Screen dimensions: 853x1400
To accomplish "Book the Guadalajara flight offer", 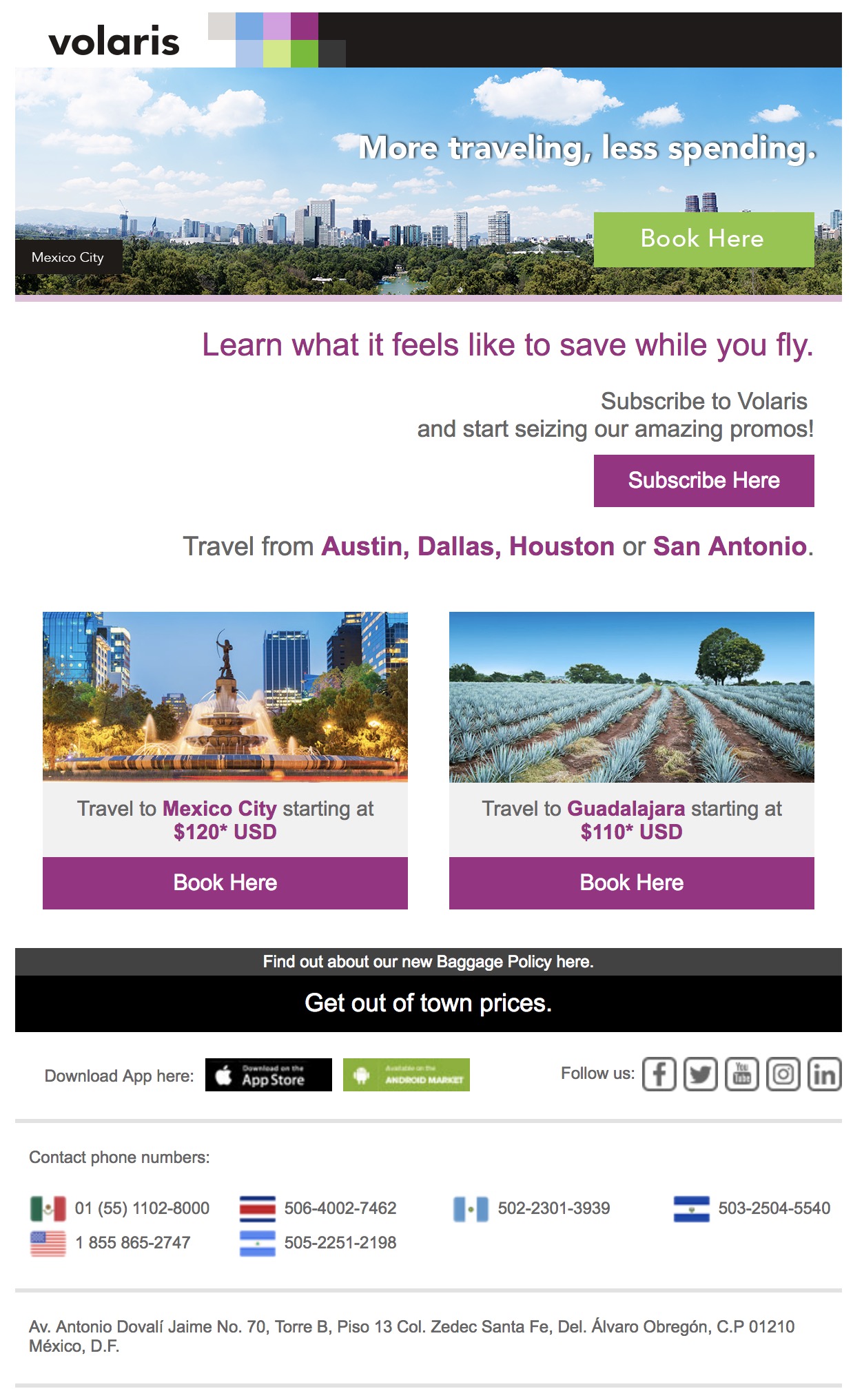I will (x=631, y=883).
